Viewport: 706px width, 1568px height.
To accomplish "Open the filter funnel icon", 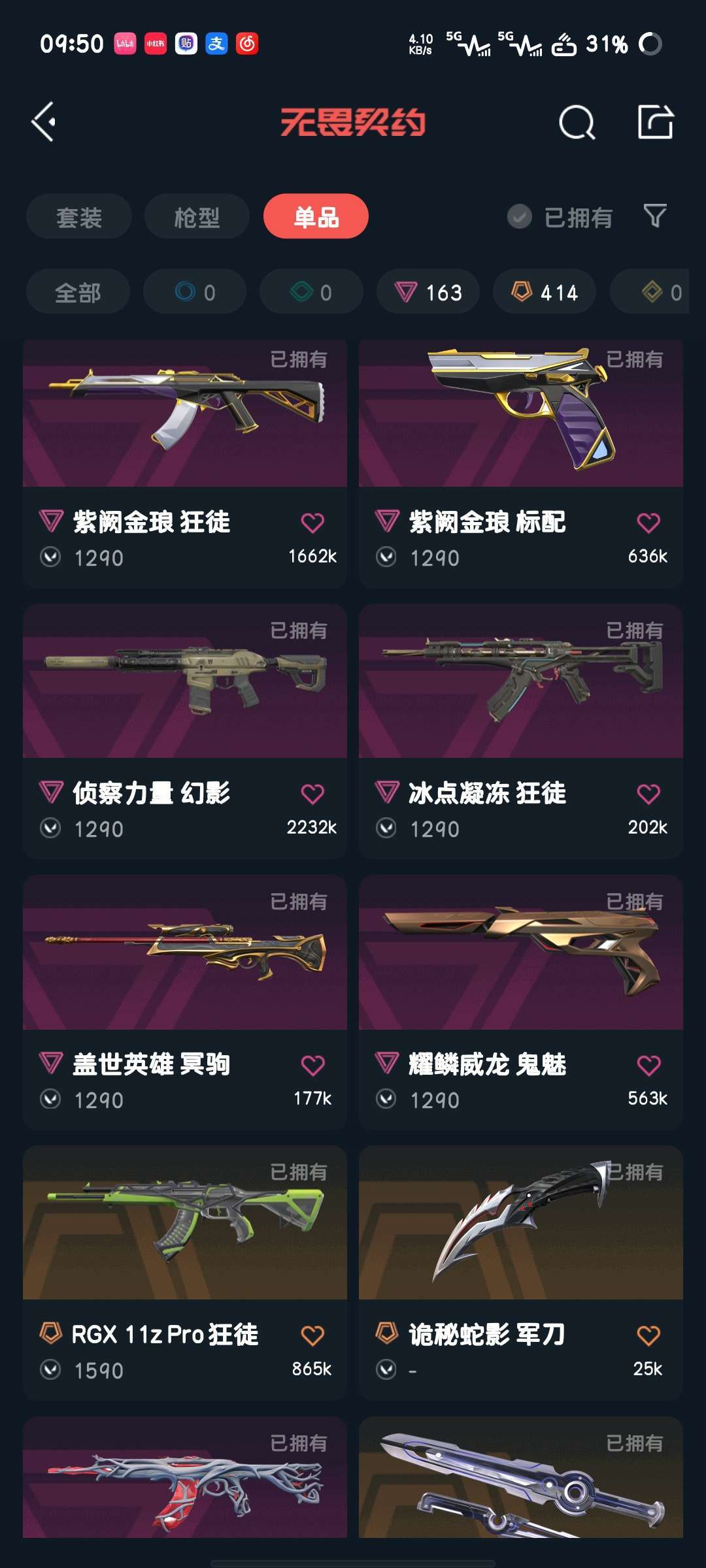I will [655, 216].
